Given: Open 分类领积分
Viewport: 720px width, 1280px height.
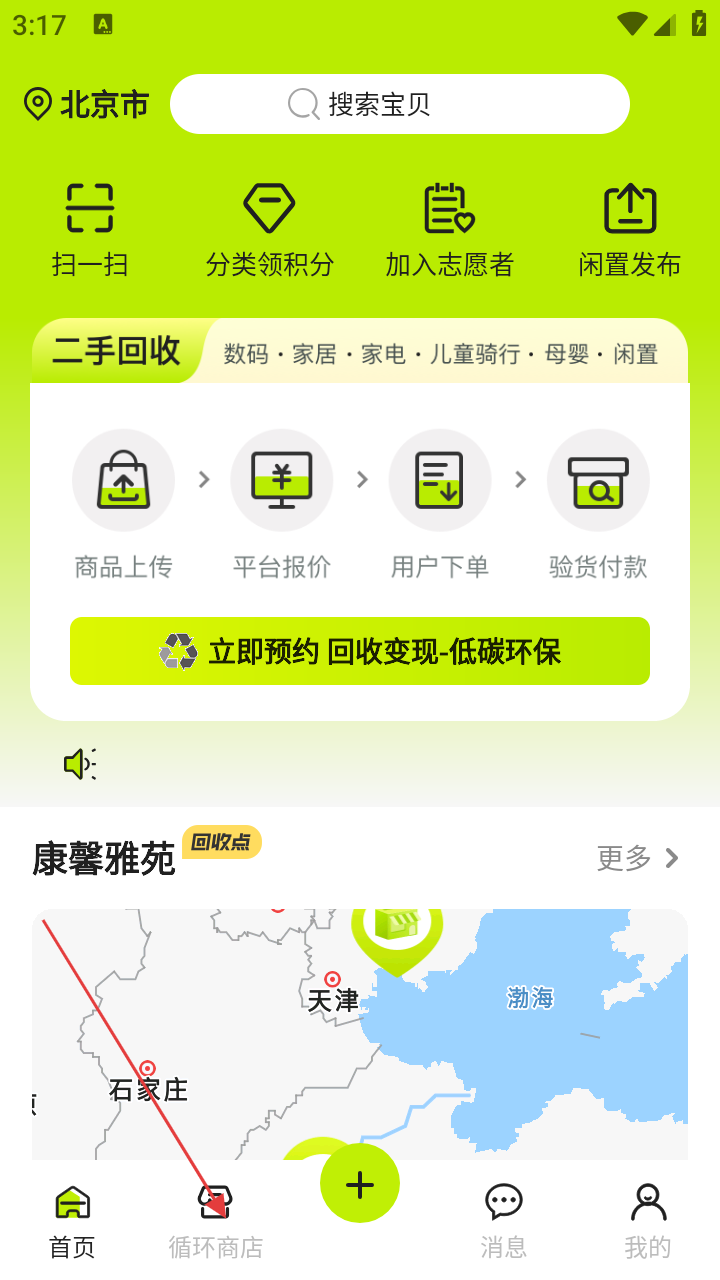Looking at the screenshot, I should pyautogui.click(x=270, y=229).
